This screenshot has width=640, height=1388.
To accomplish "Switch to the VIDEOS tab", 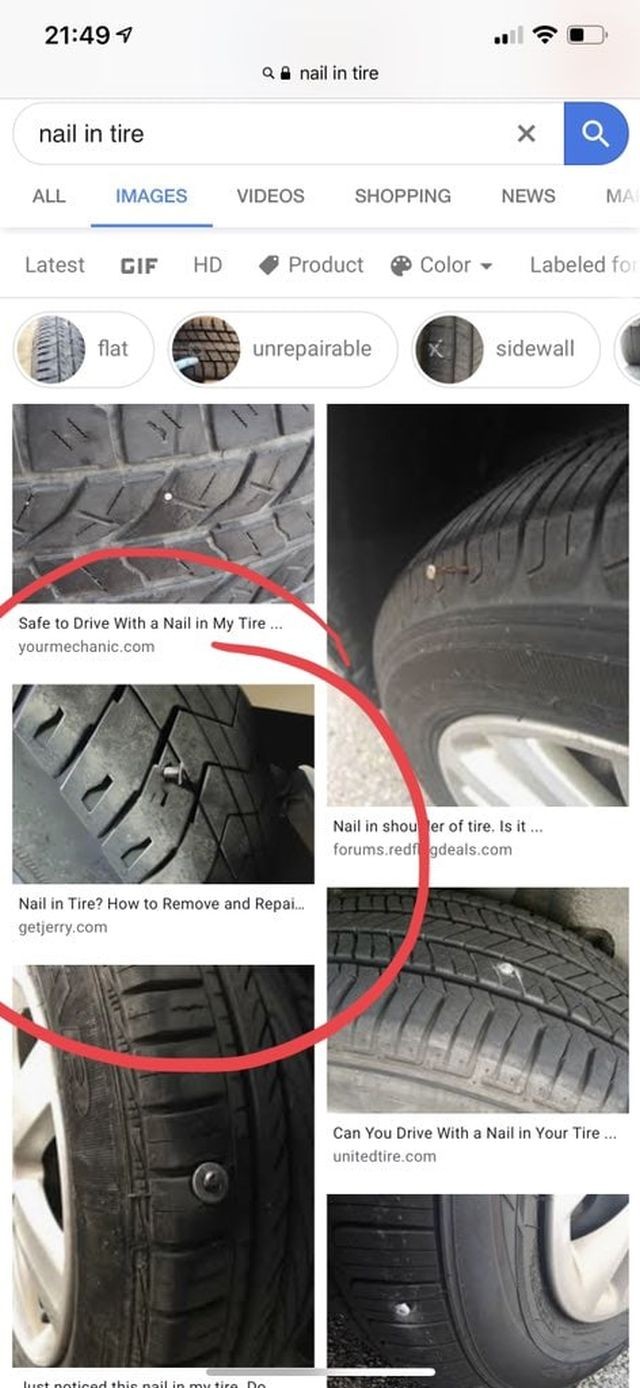I will click(x=270, y=196).
